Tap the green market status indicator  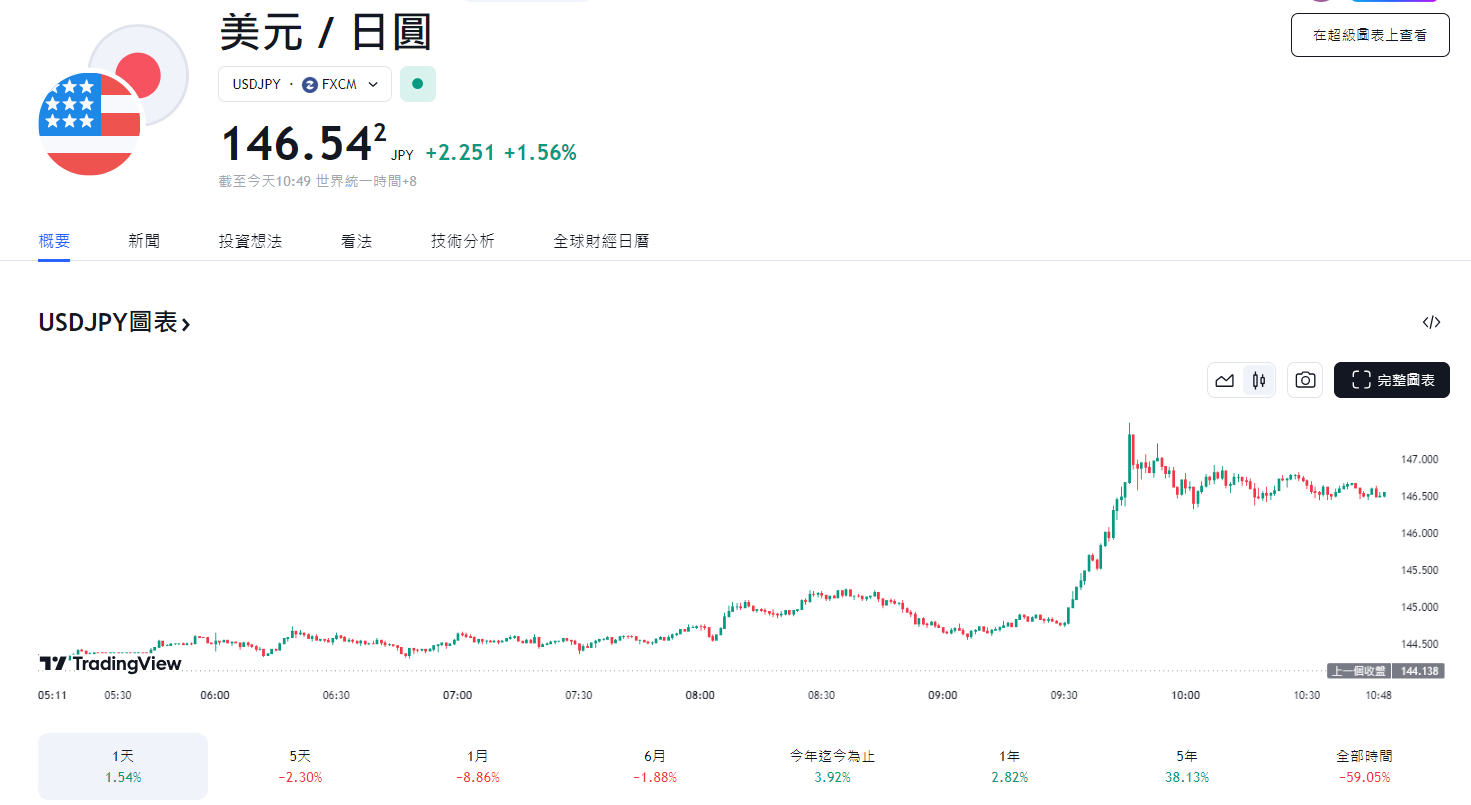tap(417, 85)
